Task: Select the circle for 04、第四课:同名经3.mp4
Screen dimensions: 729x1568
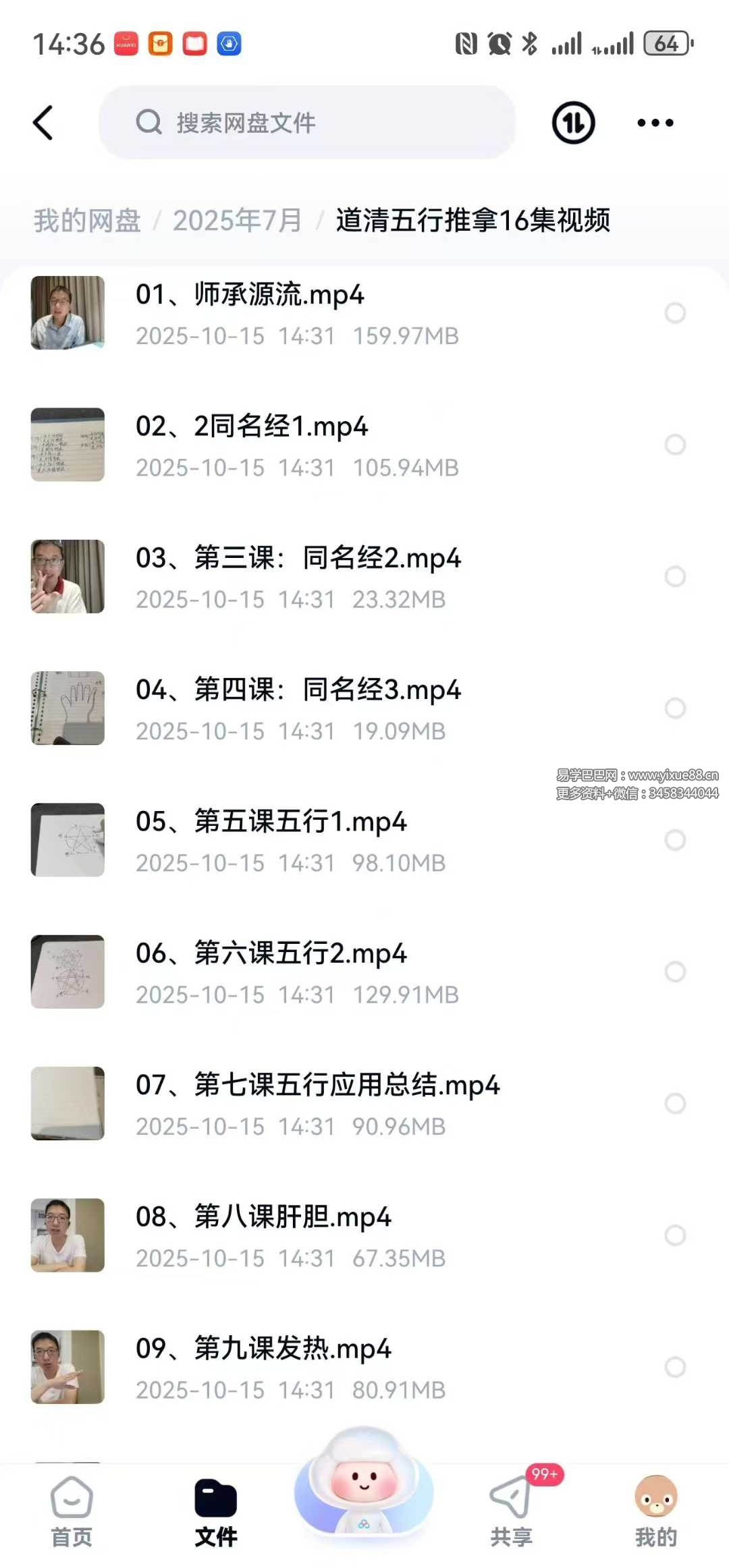Action: point(675,708)
